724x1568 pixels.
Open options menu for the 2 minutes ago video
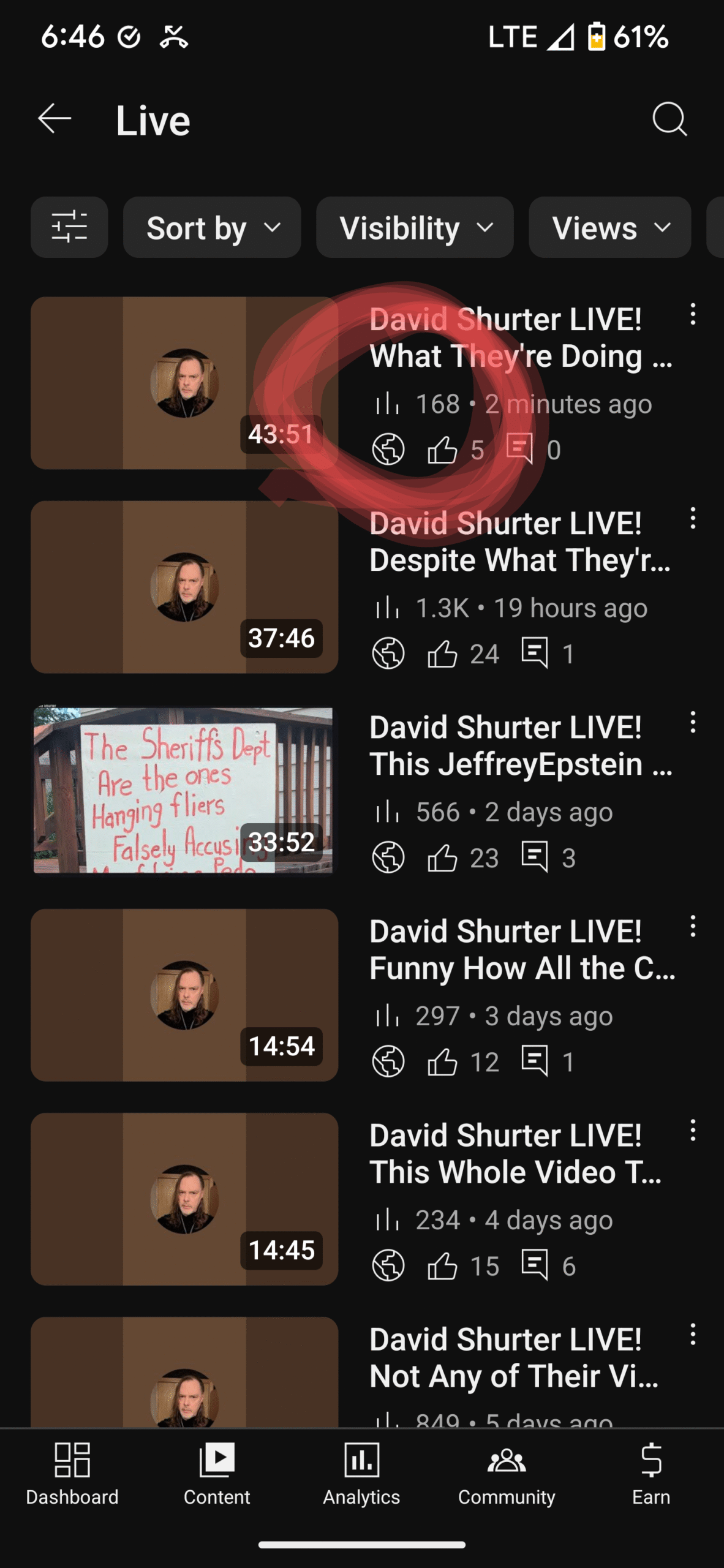coord(693,314)
